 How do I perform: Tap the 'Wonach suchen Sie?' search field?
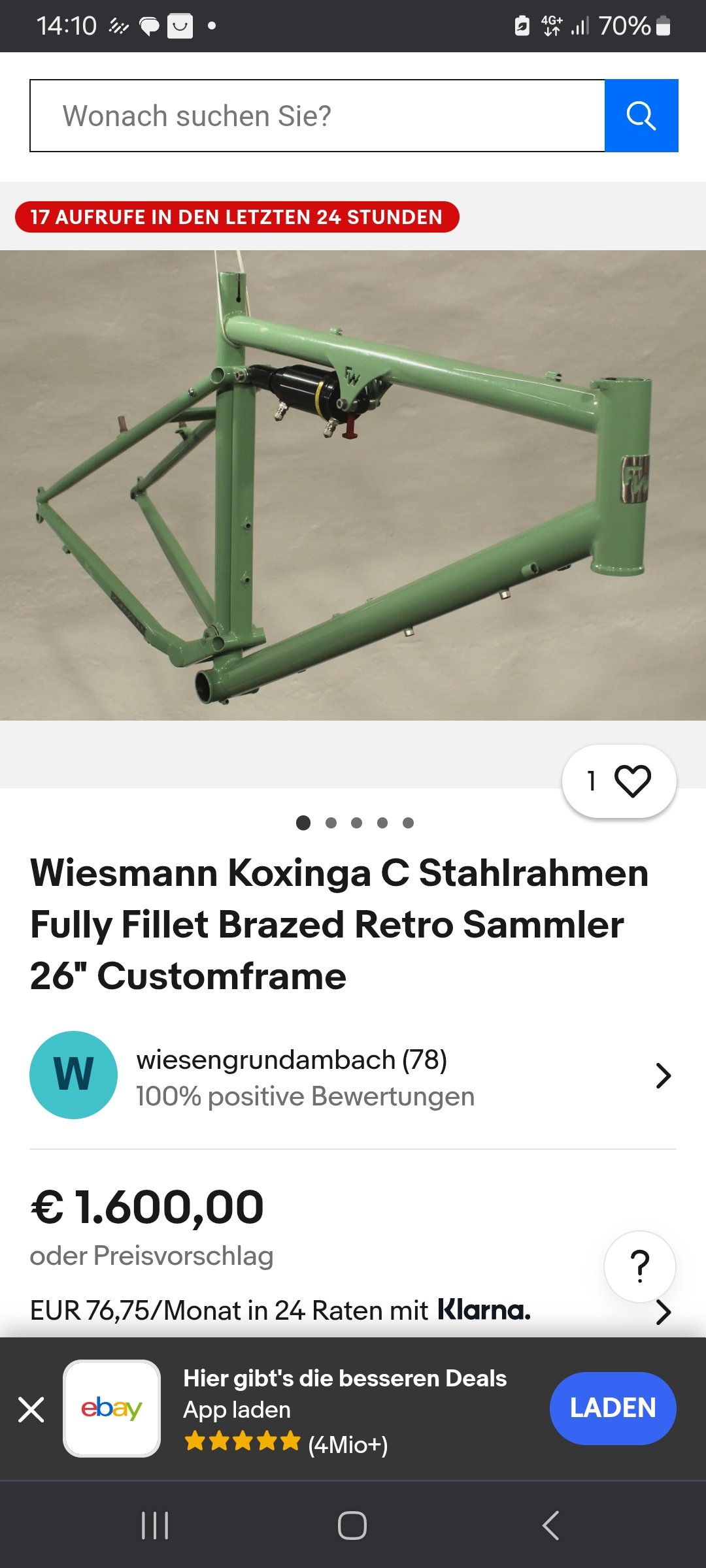tap(318, 116)
